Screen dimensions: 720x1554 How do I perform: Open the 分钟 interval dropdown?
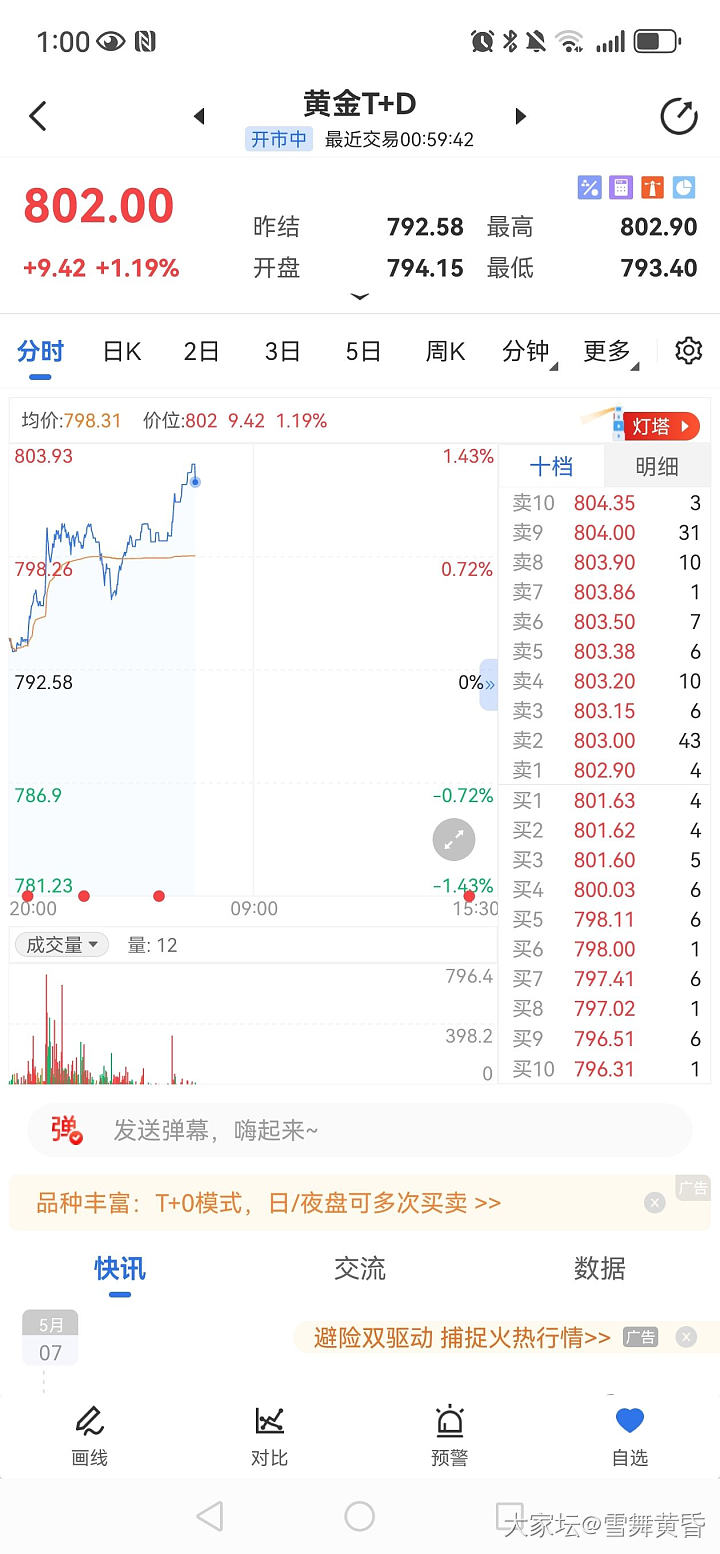528,351
